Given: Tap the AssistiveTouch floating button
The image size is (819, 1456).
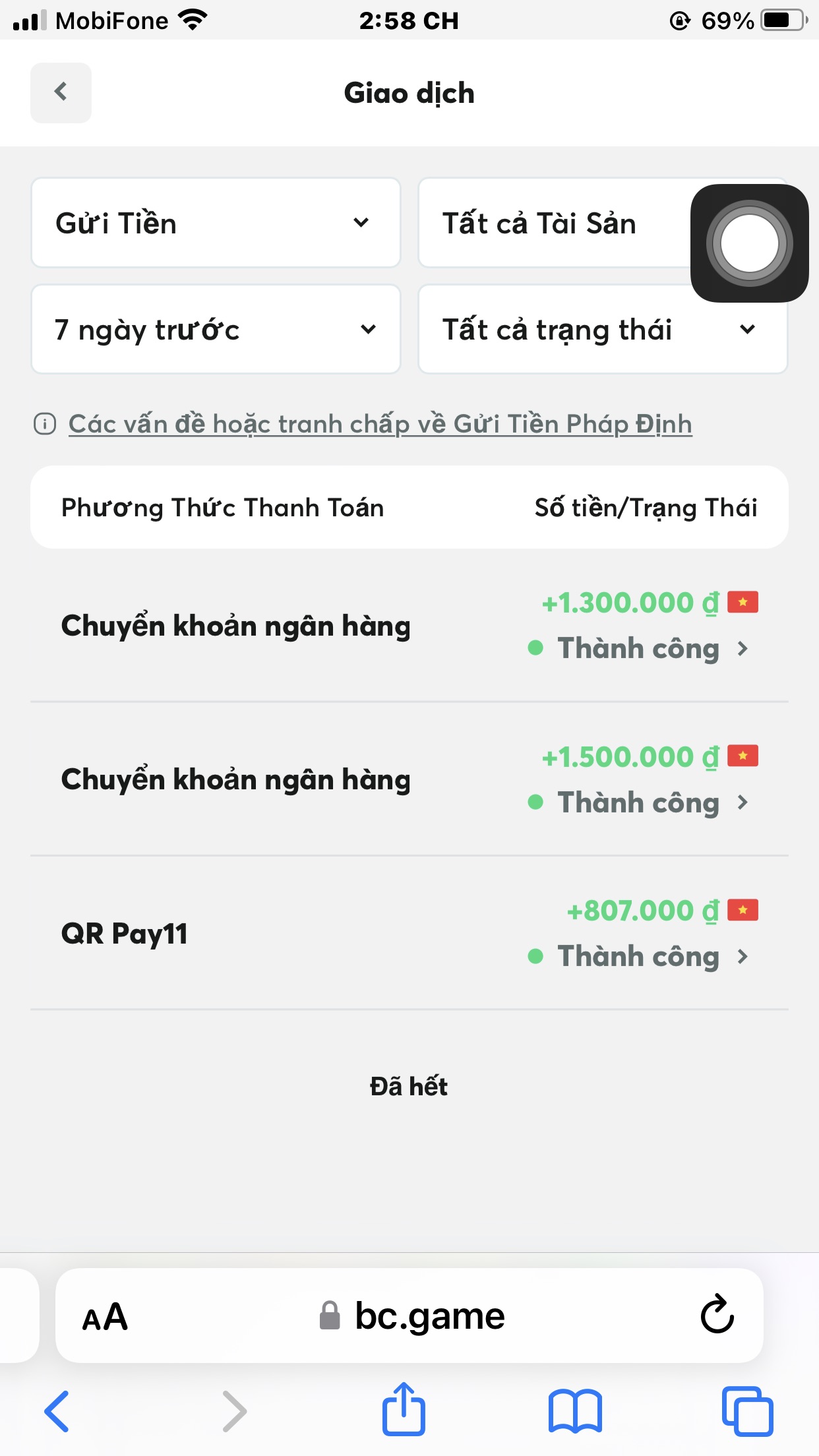Looking at the screenshot, I should (x=749, y=243).
